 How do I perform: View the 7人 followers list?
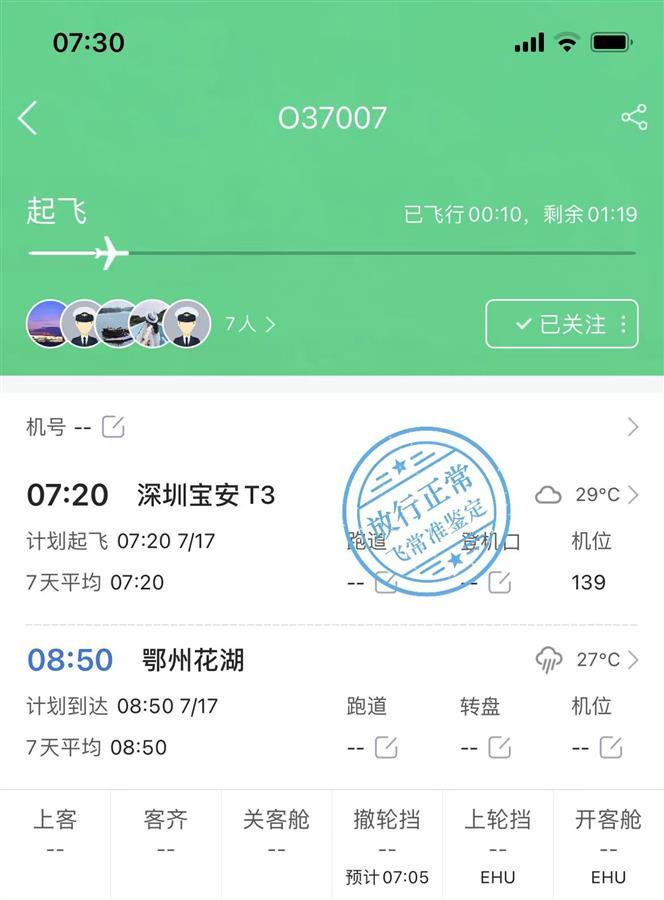(x=249, y=324)
